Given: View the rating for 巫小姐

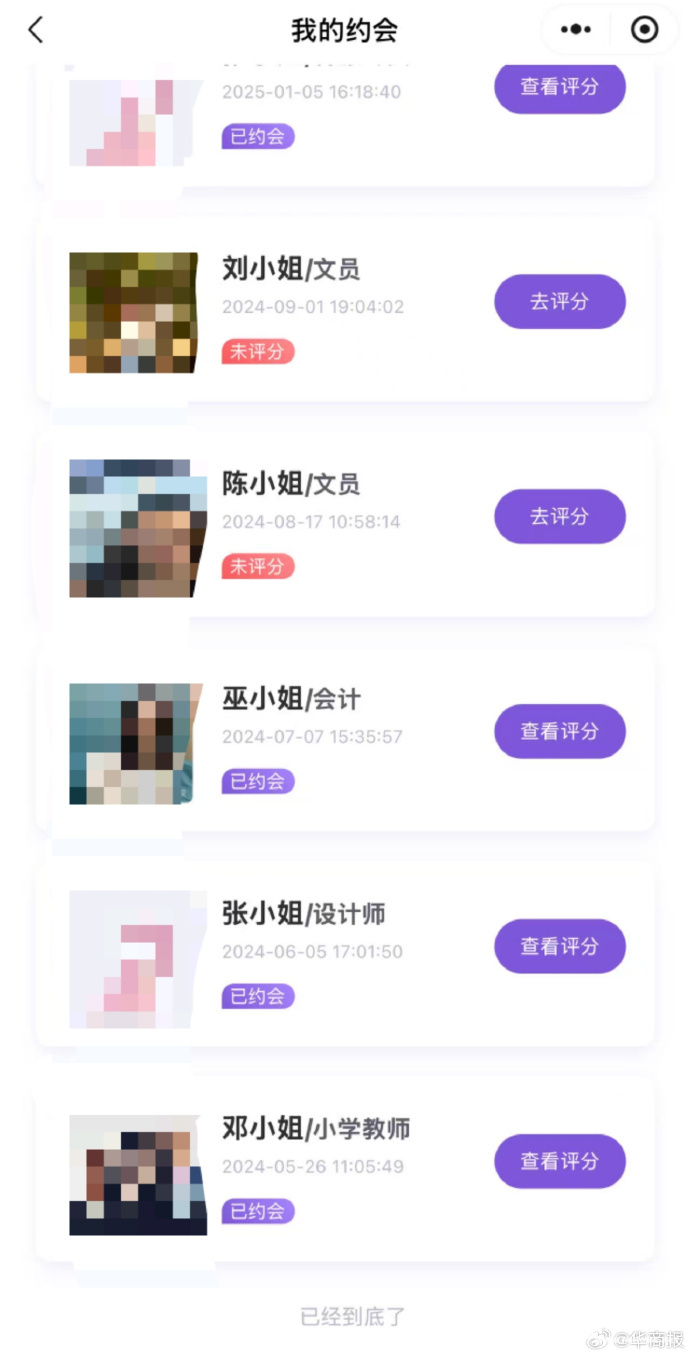Looking at the screenshot, I should point(559,731).
